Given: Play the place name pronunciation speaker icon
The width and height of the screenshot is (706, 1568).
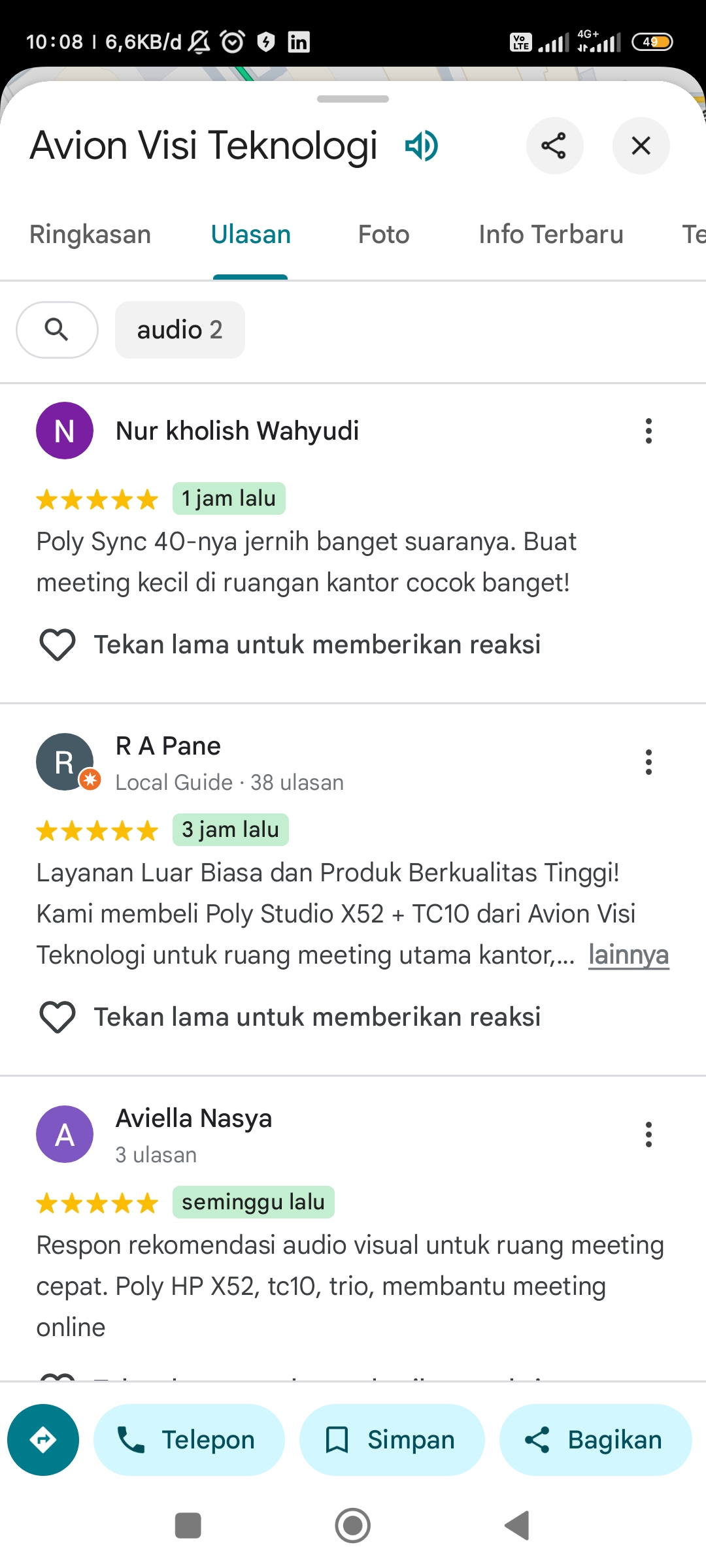Looking at the screenshot, I should [x=421, y=145].
